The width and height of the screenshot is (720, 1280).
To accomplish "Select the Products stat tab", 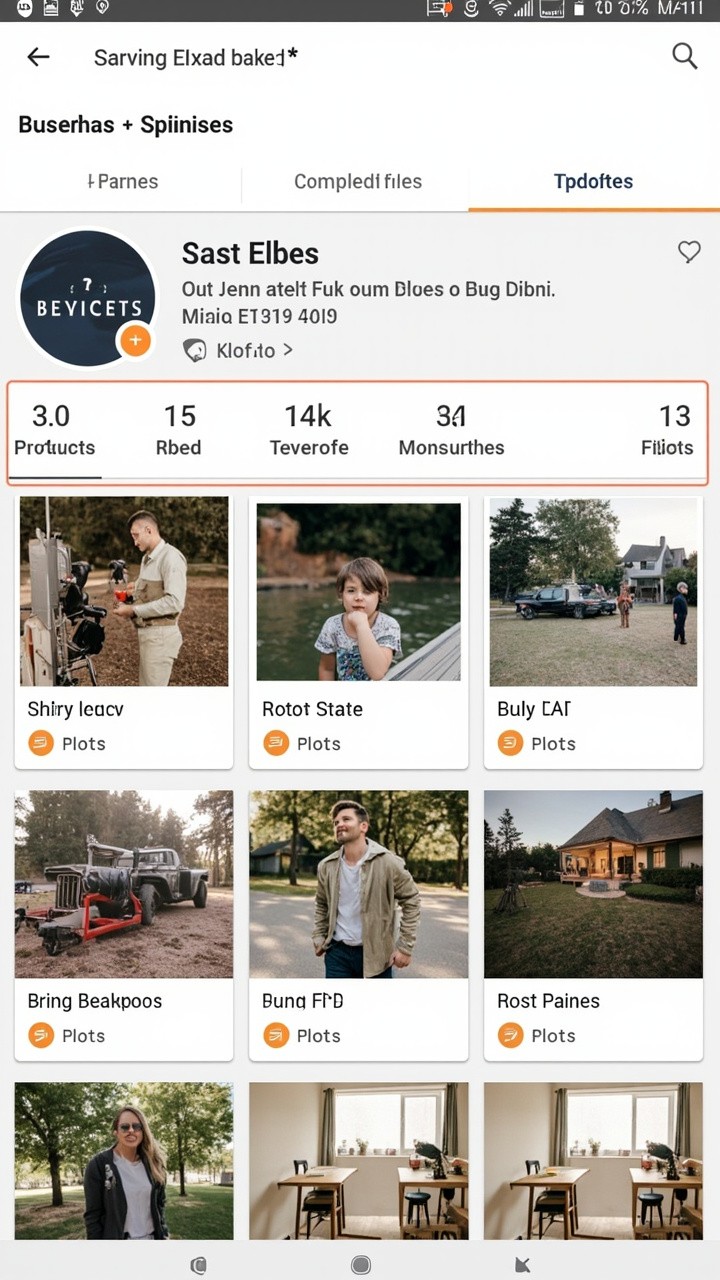I will point(55,430).
